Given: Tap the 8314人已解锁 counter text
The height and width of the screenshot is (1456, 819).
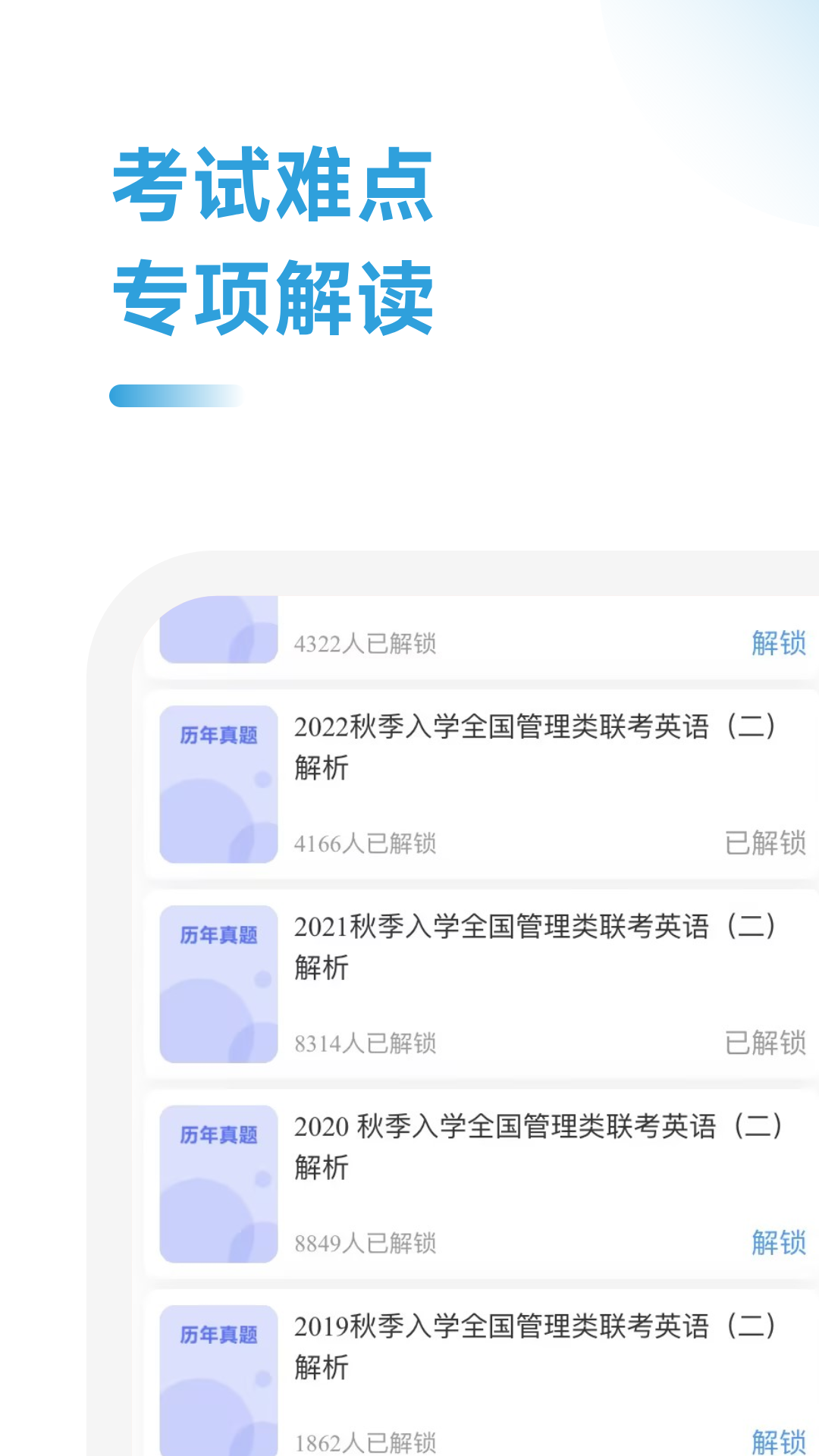Looking at the screenshot, I should click(x=366, y=1043).
